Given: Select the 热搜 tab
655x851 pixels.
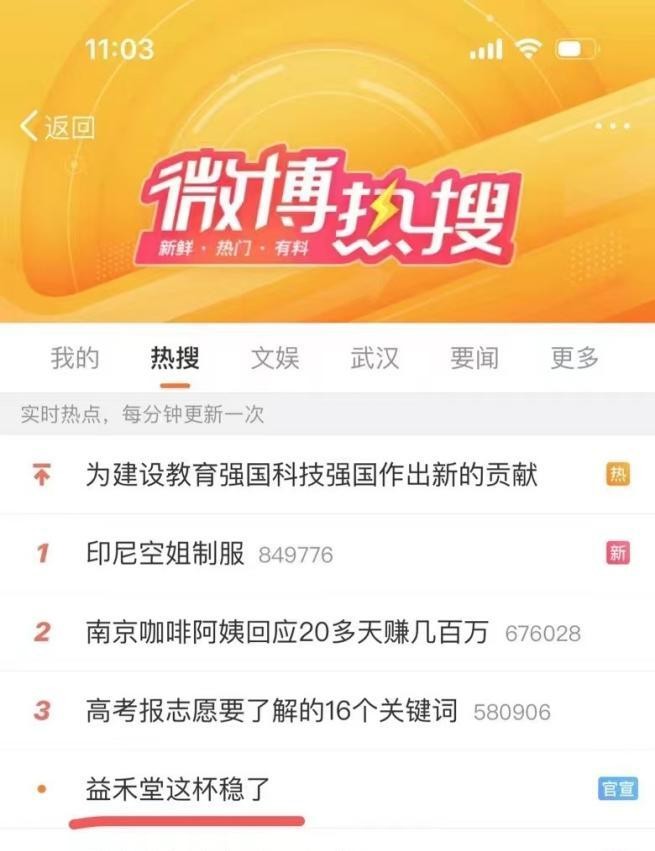Looking at the screenshot, I should (175, 358).
